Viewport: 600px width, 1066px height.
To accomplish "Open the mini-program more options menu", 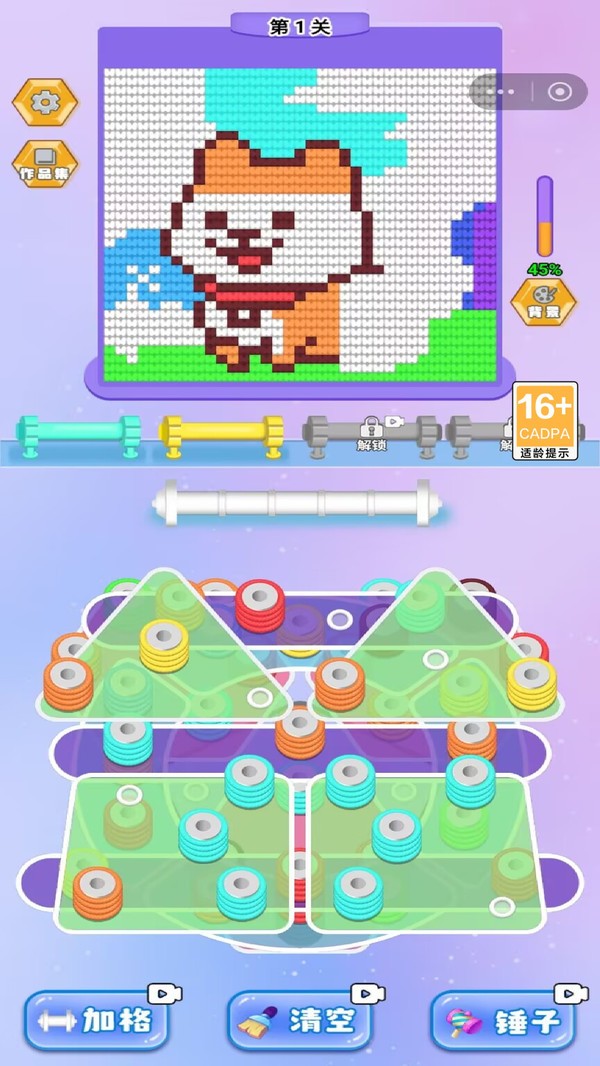I will click(505, 92).
